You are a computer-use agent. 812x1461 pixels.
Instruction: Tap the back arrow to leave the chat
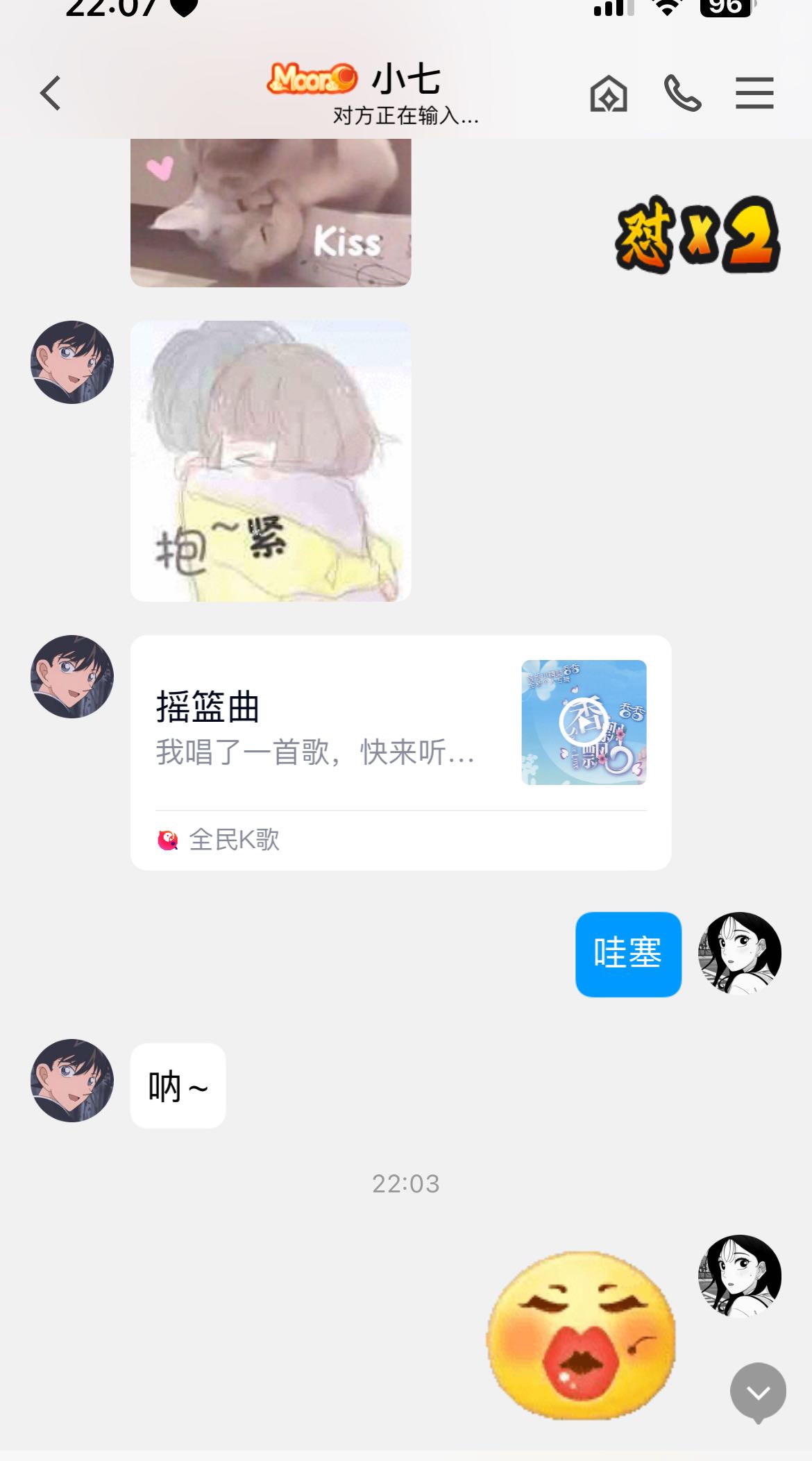click(x=50, y=93)
